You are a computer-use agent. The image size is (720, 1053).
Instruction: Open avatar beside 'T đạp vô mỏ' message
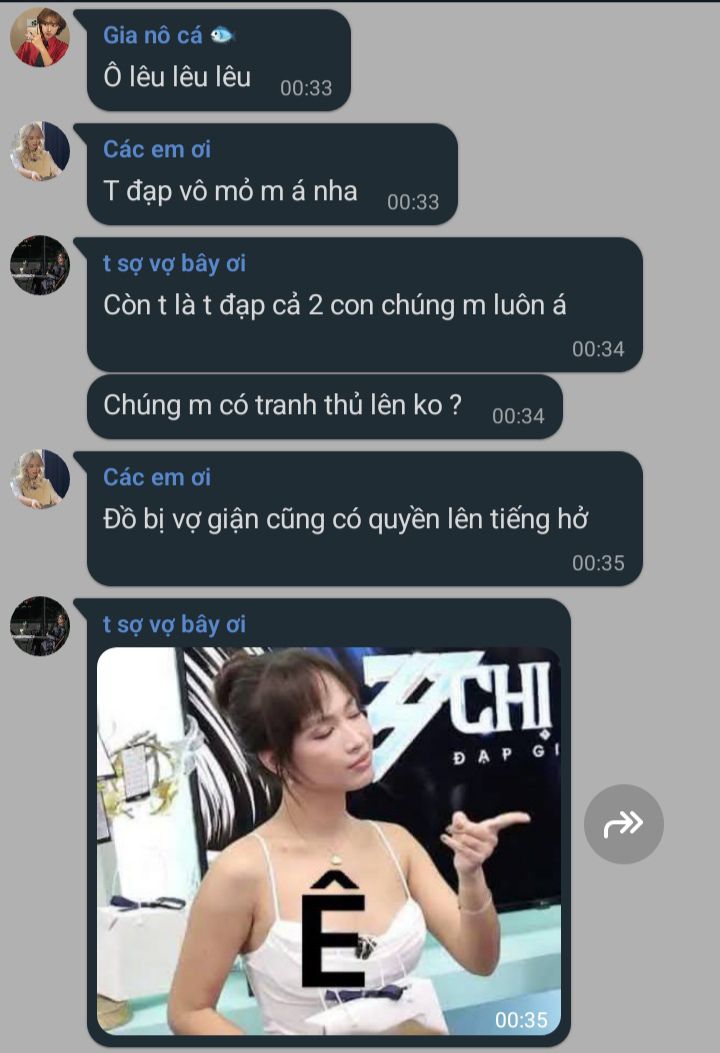40,152
